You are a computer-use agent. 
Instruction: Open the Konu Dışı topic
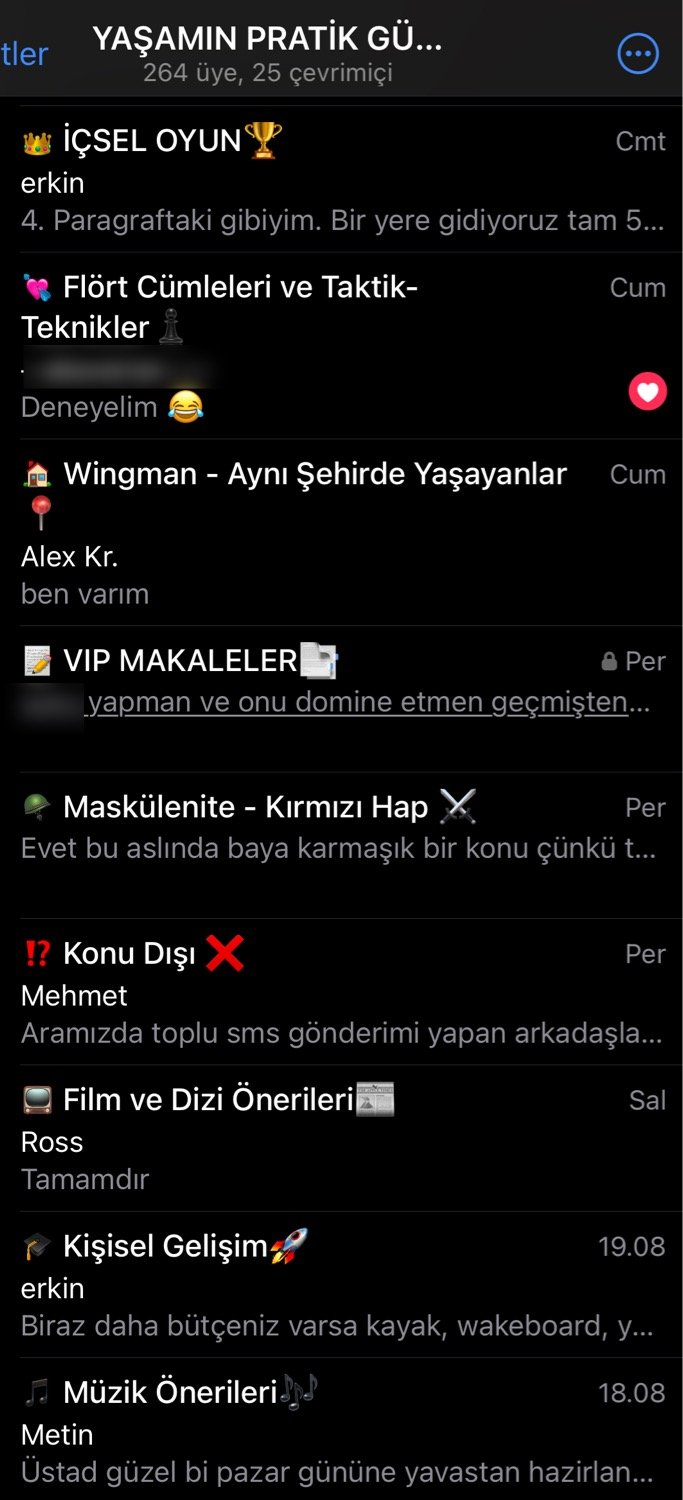[340, 992]
